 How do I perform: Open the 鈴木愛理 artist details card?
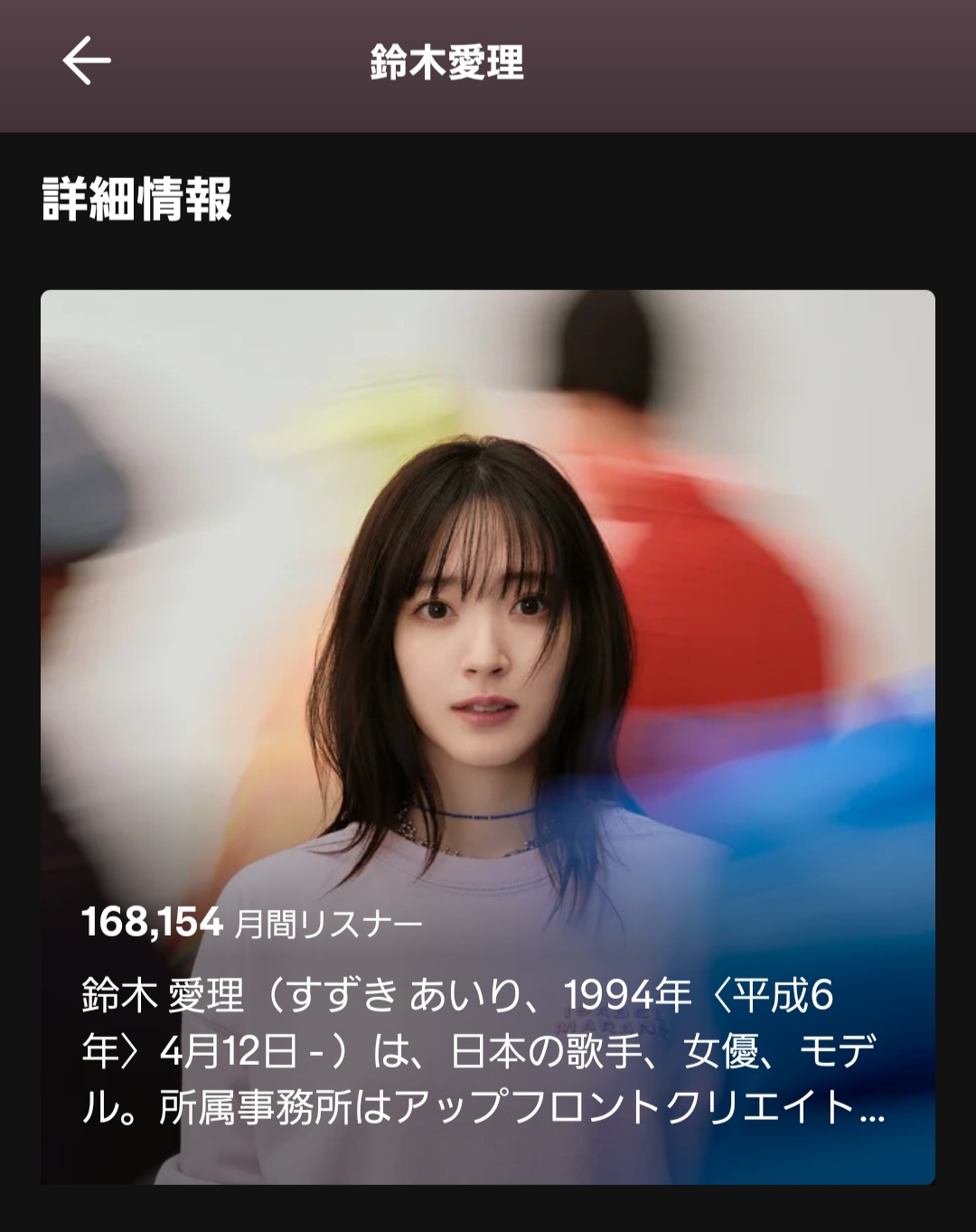click(x=488, y=737)
